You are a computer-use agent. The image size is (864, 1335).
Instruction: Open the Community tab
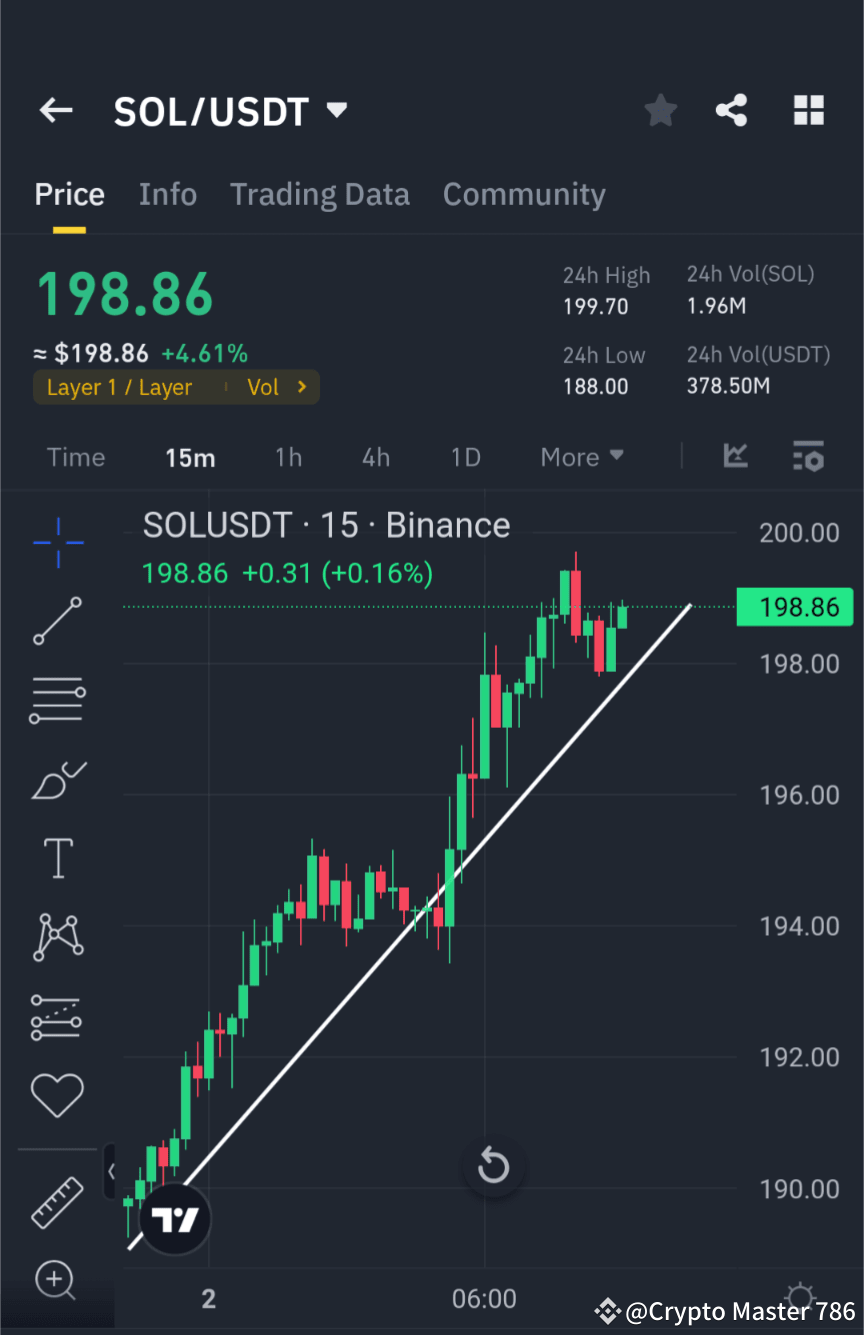(x=524, y=194)
